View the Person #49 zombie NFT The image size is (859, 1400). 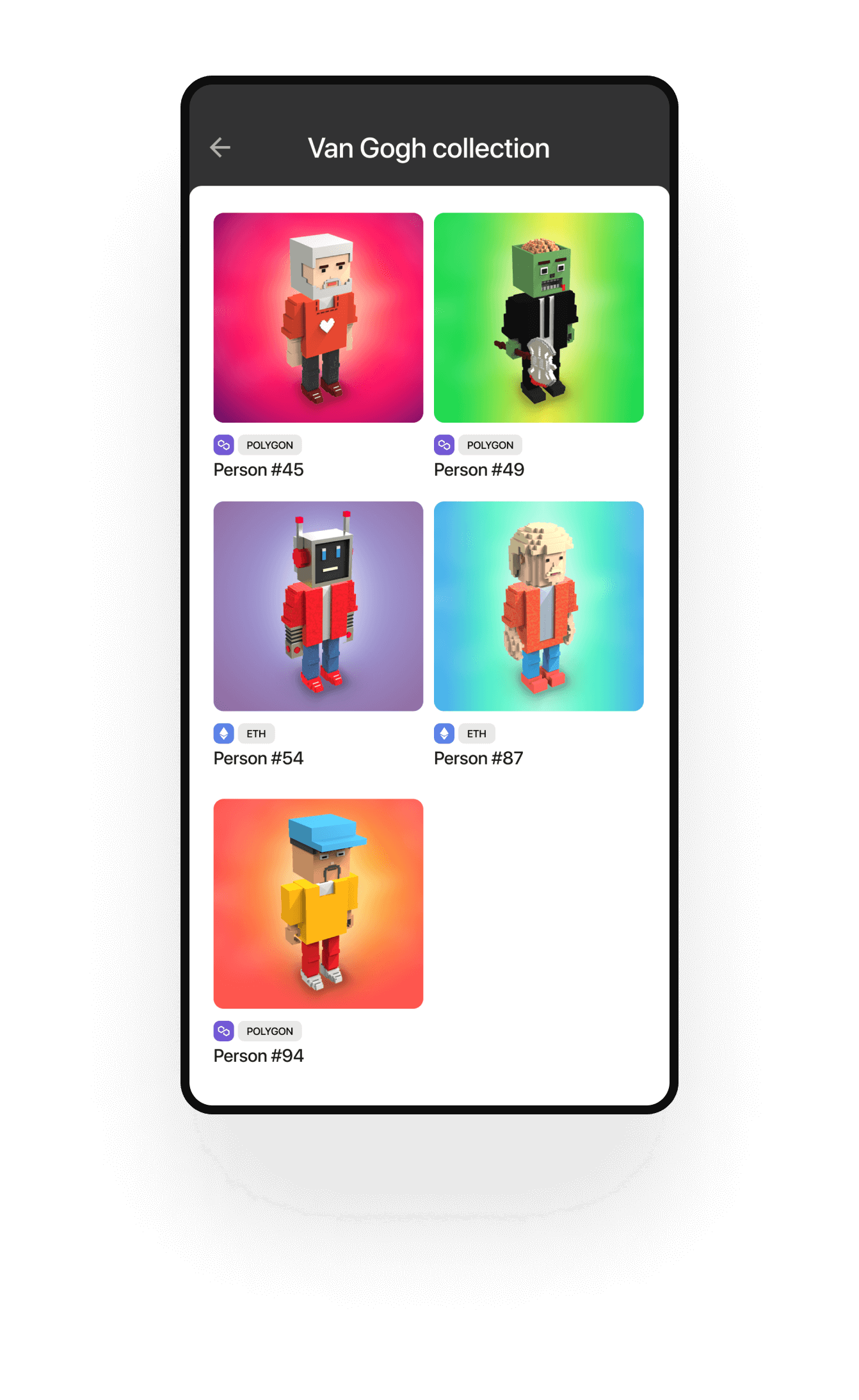pos(538,318)
